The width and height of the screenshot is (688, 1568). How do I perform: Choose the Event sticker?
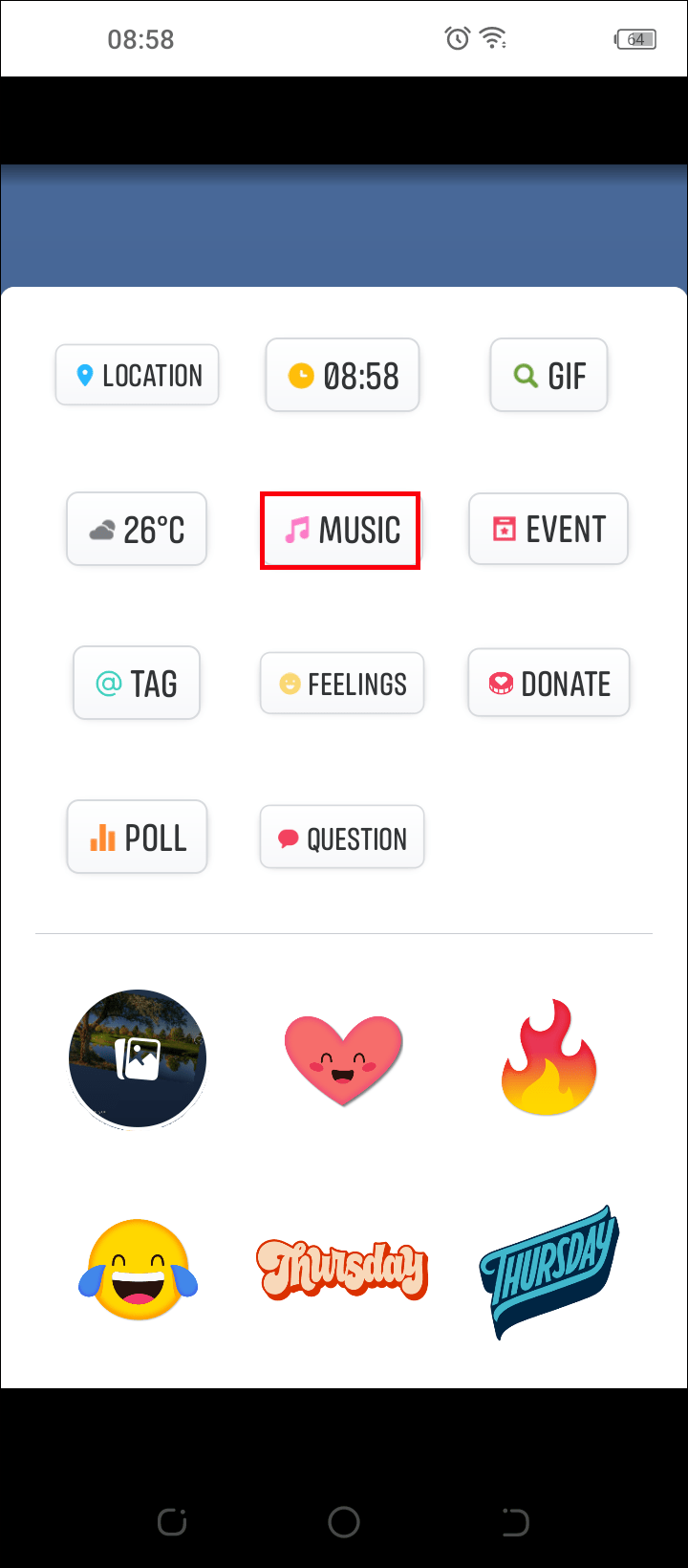[548, 530]
